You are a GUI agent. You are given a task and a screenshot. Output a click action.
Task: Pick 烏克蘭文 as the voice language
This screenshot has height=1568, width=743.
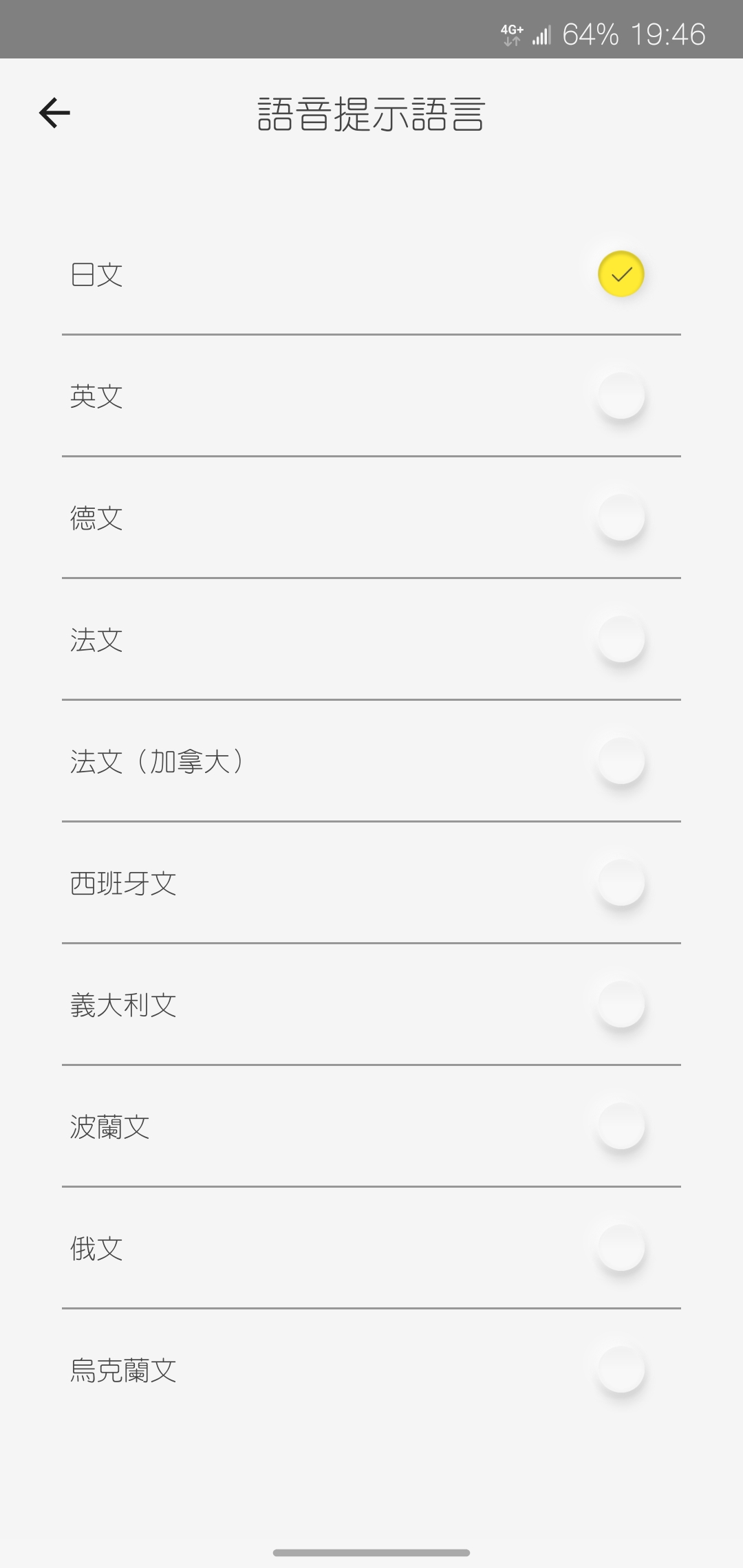click(x=621, y=1370)
